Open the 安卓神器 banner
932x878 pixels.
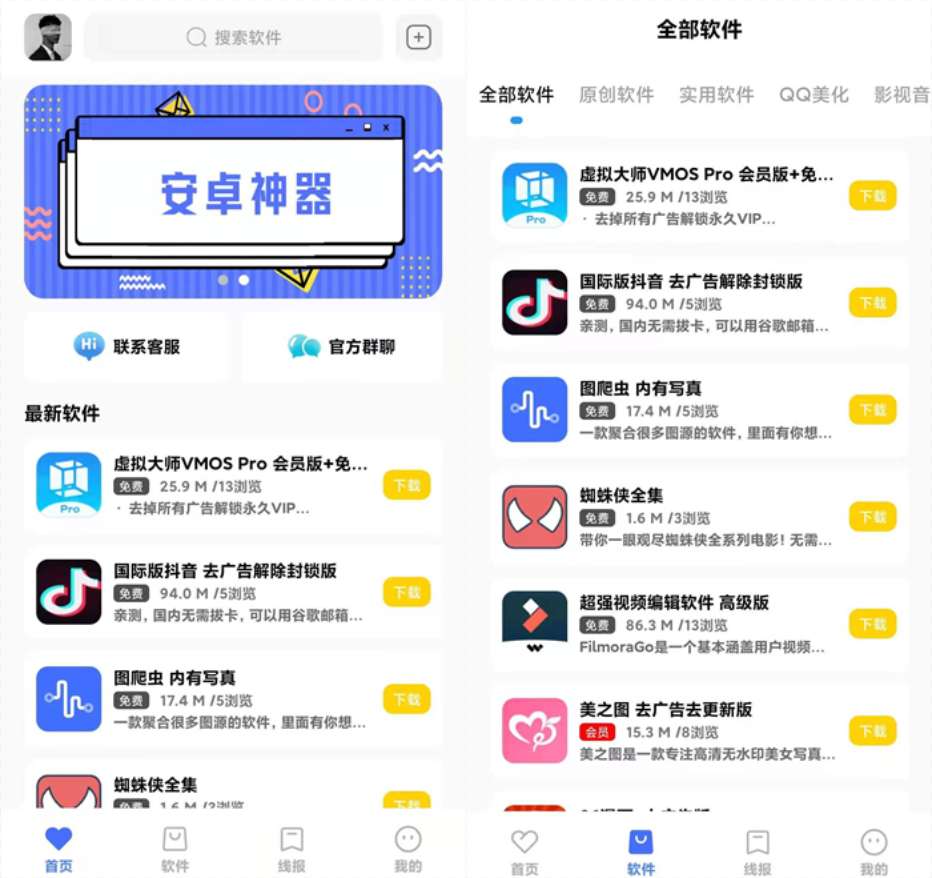[233, 191]
